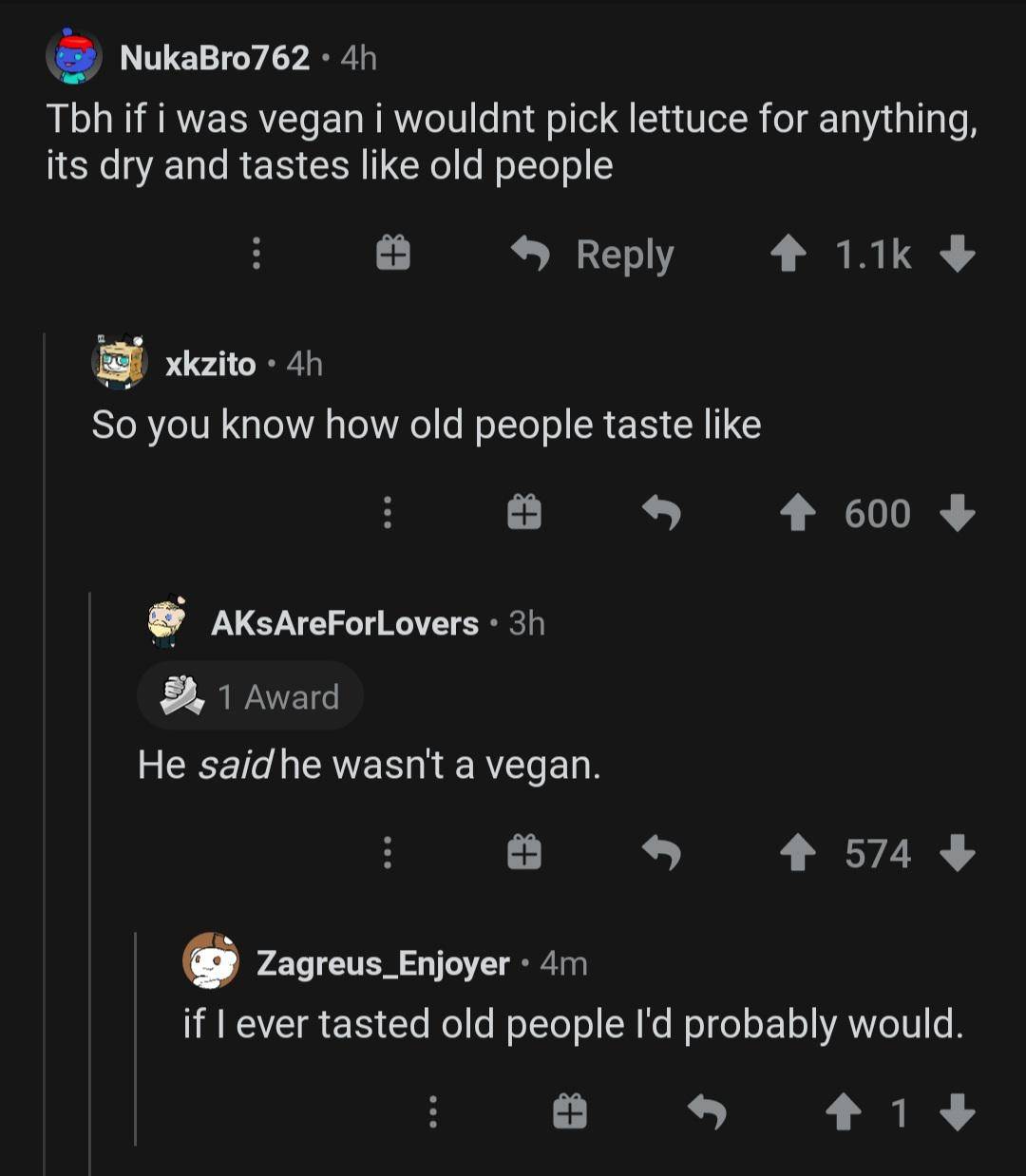Viewport: 1026px width, 1176px height.
Task: Tap the Reply button under NukaBro762's comment
Action: 623,253
